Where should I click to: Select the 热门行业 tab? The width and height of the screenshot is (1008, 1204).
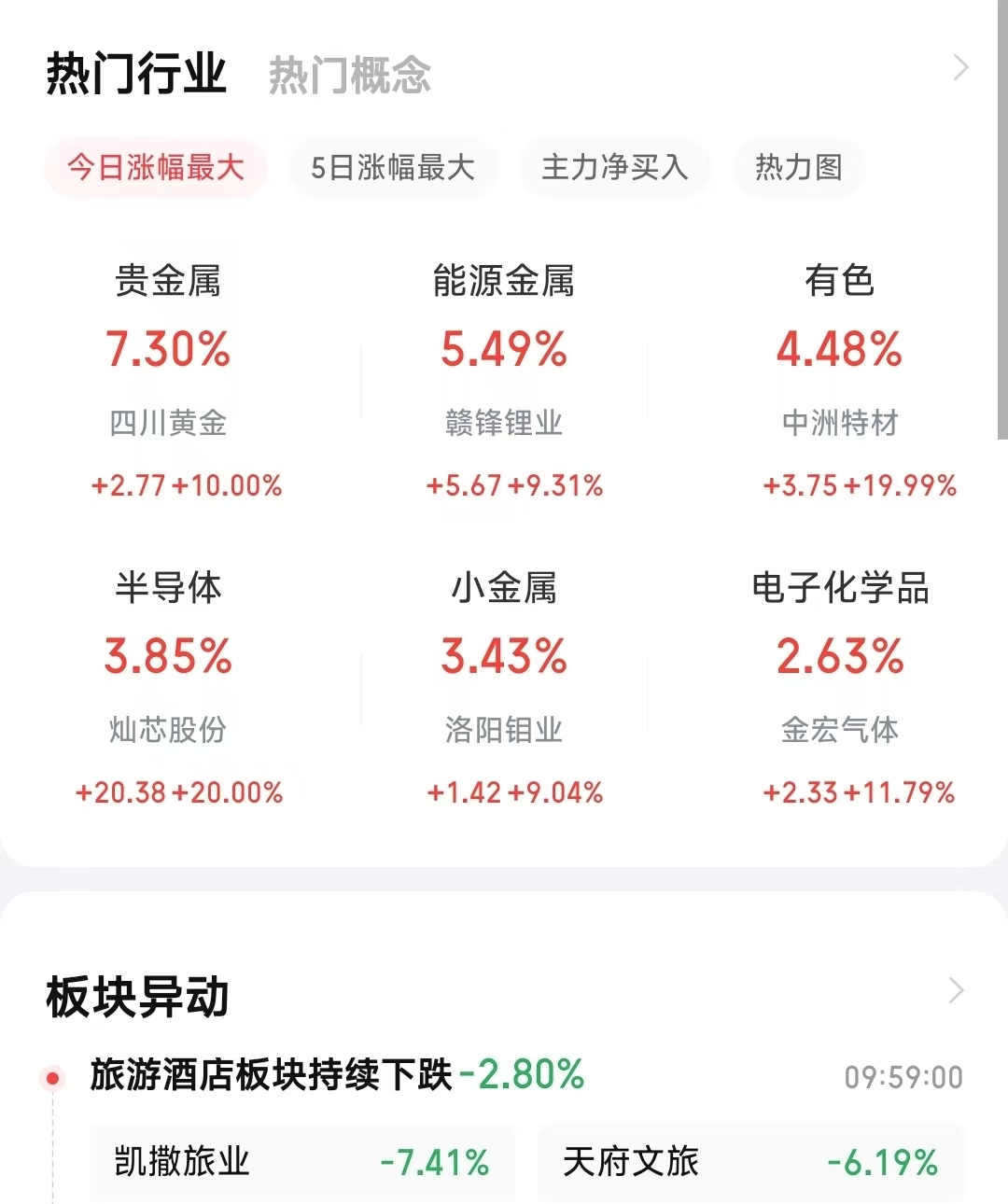[136, 74]
